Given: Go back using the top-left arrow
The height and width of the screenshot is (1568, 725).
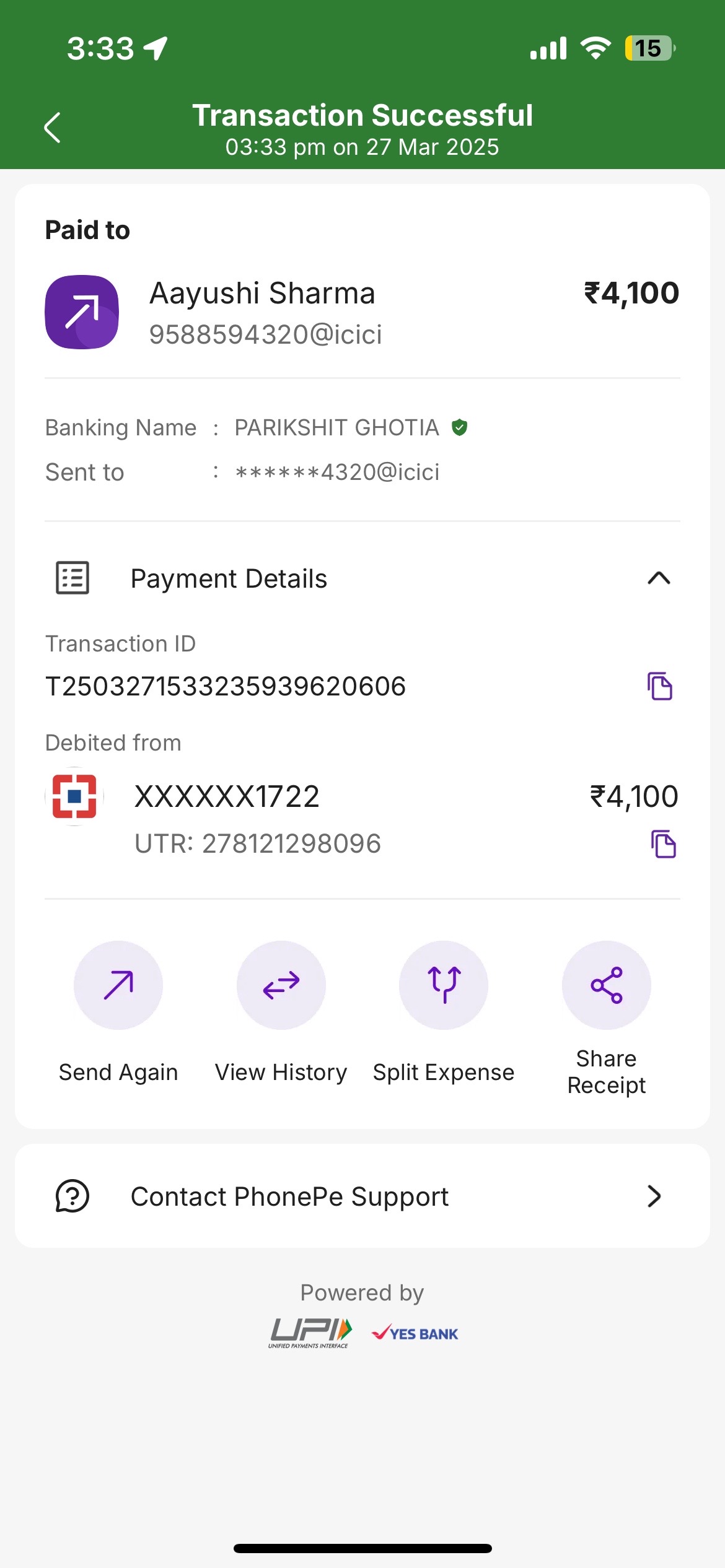Looking at the screenshot, I should click(53, 128).
